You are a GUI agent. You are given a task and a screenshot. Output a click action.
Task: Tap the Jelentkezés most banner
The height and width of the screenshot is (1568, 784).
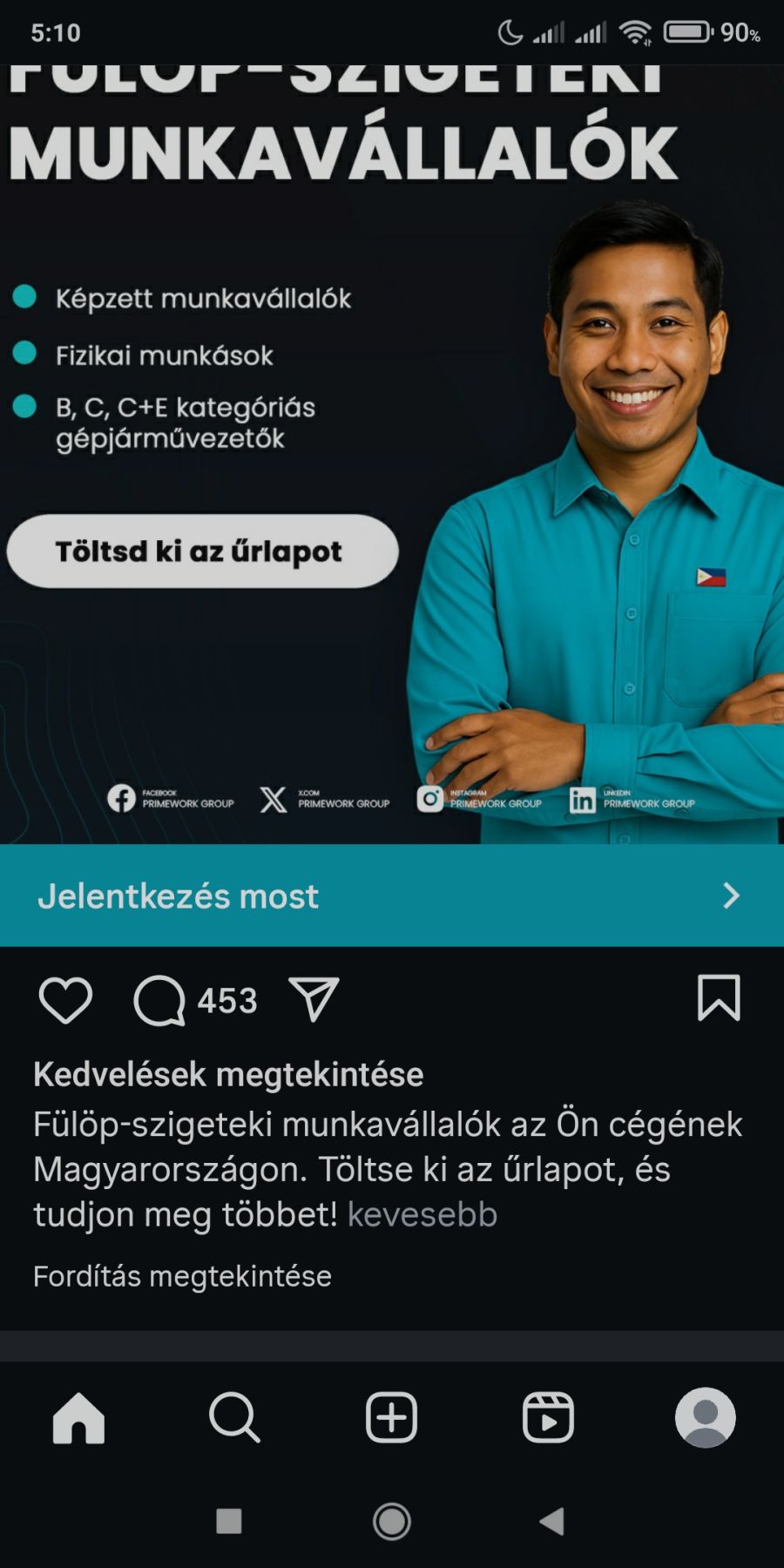[x=392, y=896]
